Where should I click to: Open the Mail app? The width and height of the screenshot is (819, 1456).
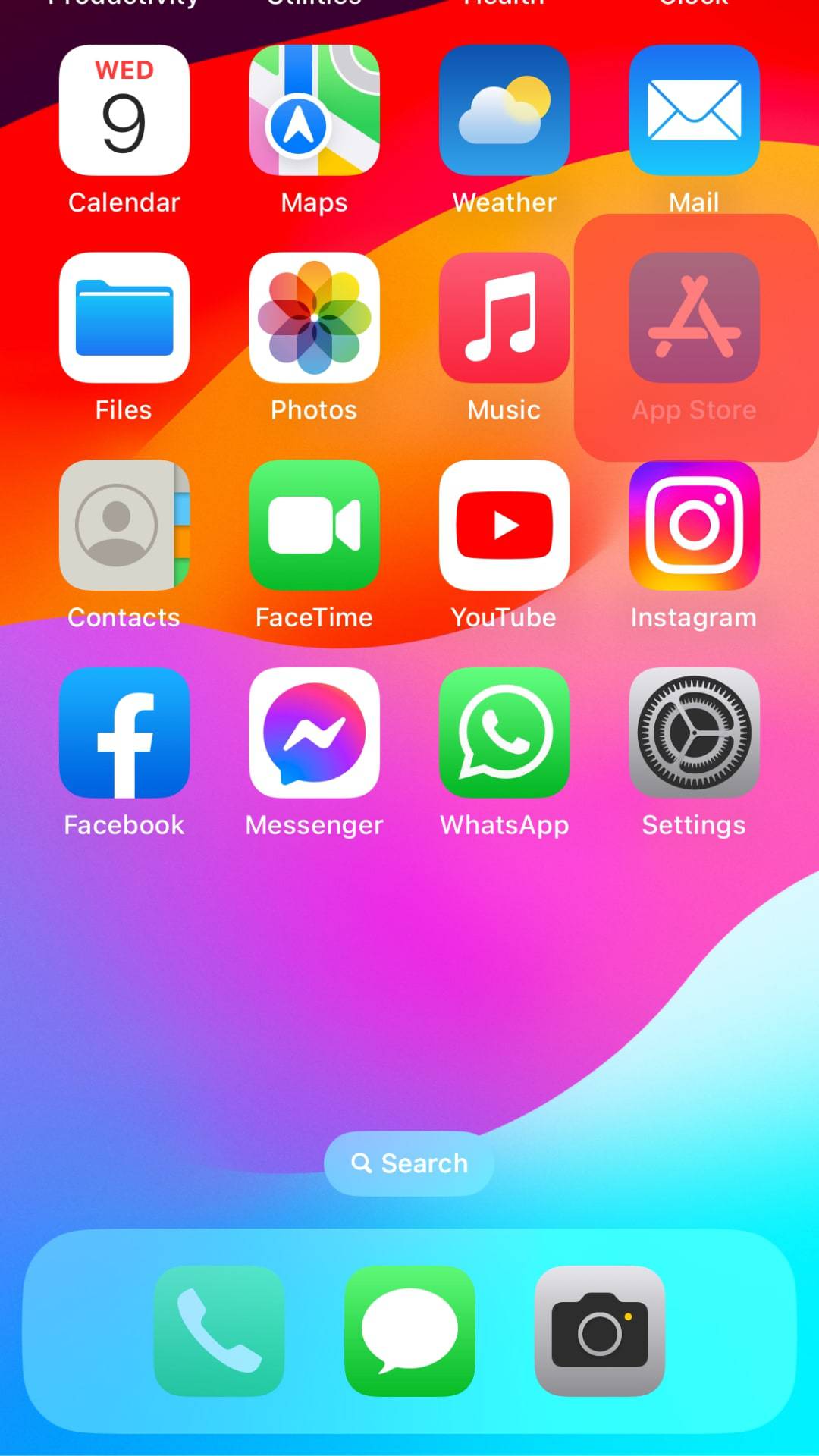pos(694,111)
